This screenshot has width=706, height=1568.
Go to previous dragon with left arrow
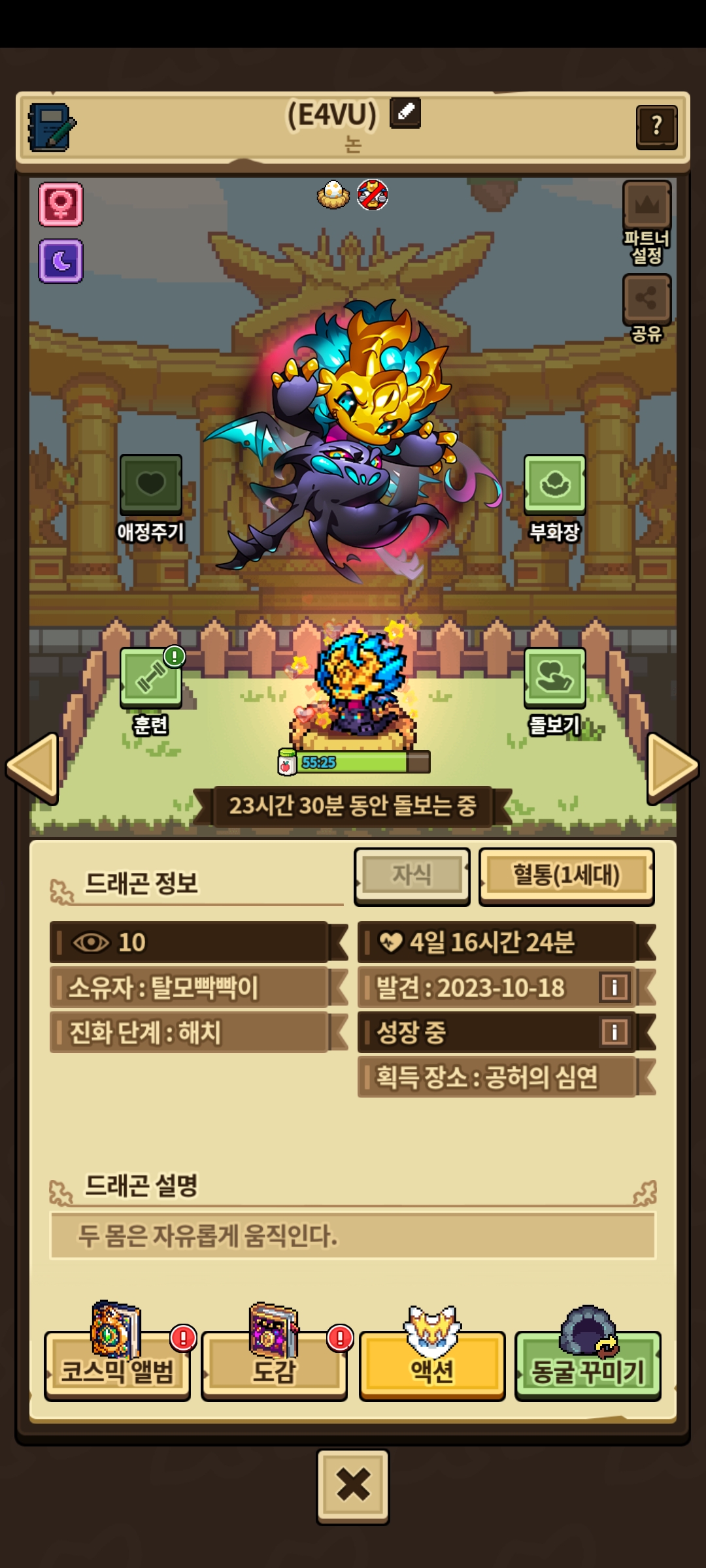(x=33, y=767)
